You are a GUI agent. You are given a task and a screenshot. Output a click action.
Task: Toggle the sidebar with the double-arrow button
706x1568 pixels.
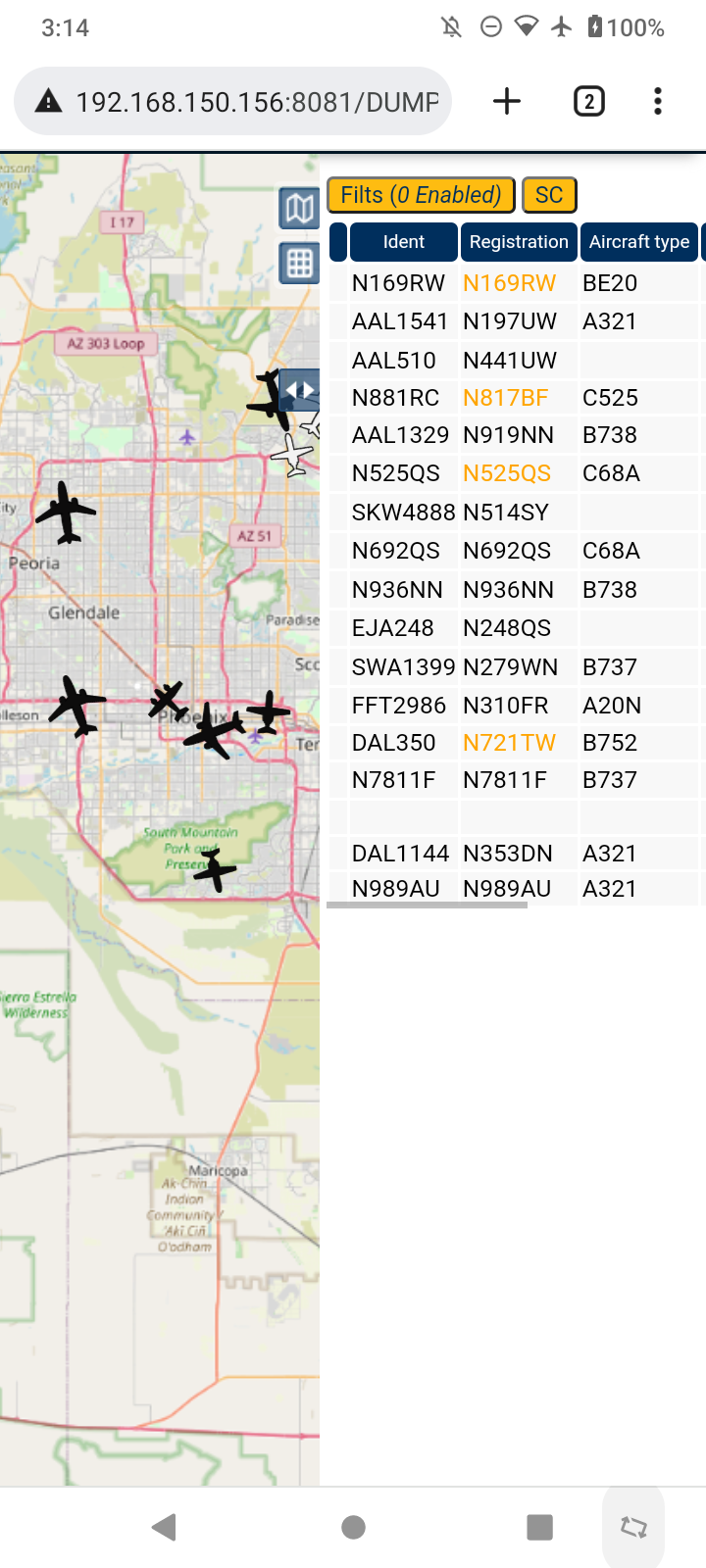coord(300,390)
